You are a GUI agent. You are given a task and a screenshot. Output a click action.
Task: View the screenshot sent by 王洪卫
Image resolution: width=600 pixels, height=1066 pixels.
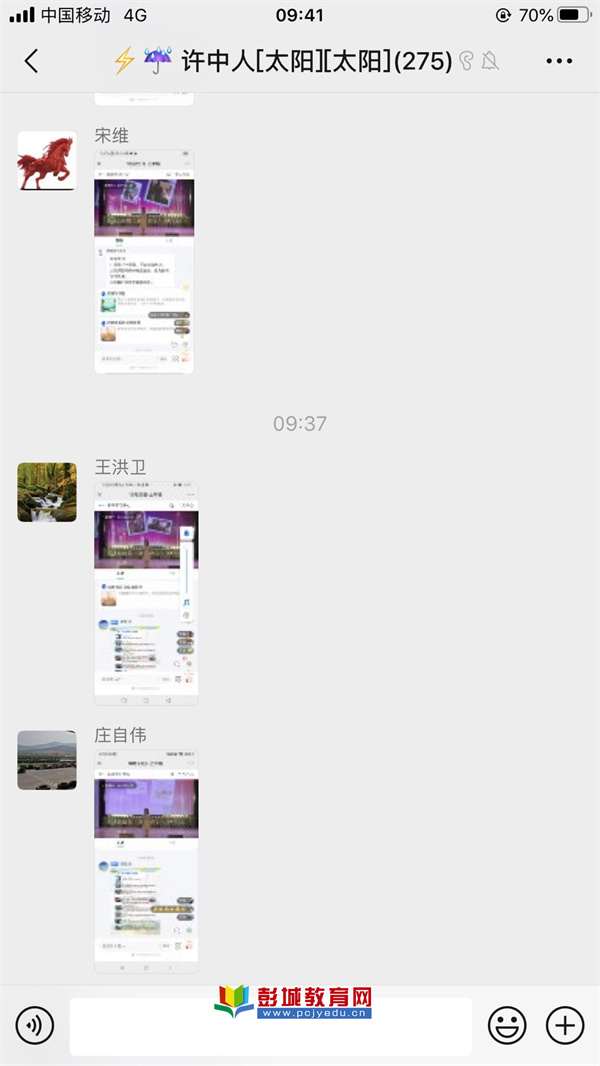[146, 594]
